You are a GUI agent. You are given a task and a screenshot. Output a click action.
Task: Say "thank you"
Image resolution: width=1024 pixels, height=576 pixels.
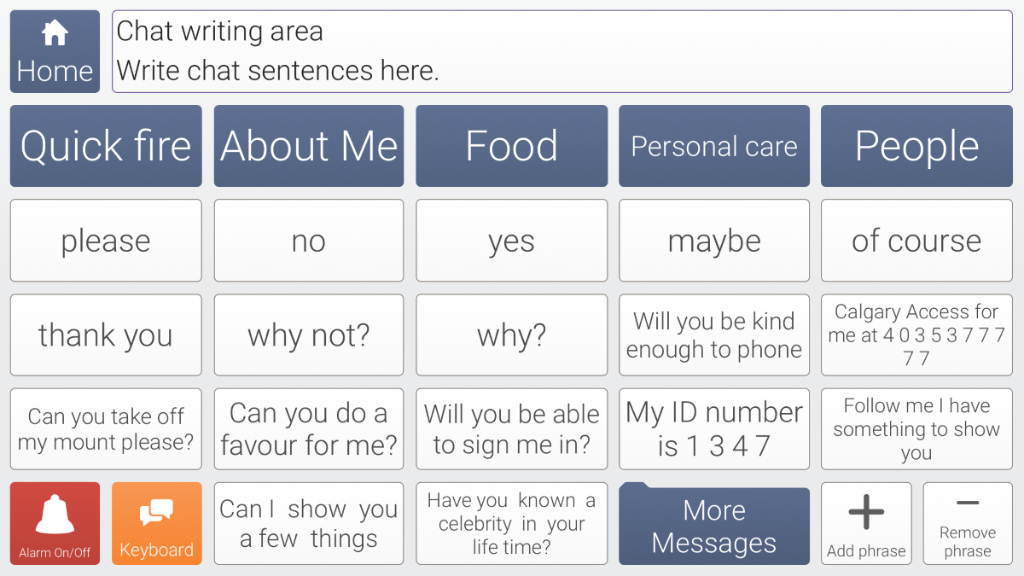106,335
